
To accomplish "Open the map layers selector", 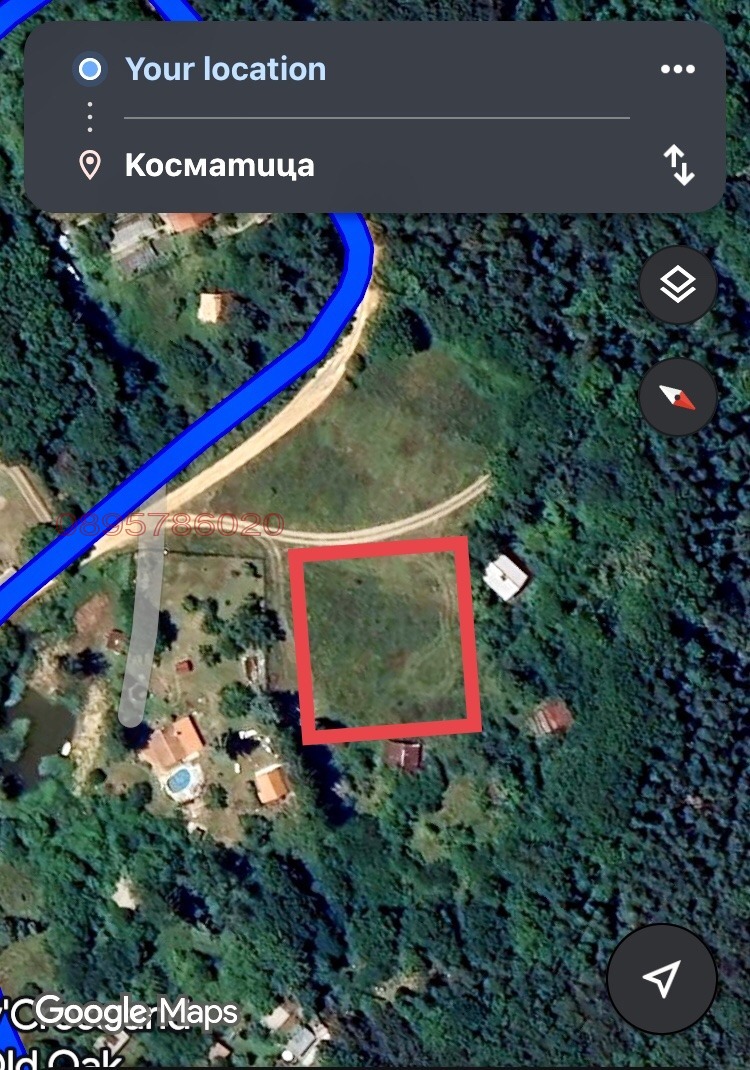I will pyautogui.click(x=678, y=286).
